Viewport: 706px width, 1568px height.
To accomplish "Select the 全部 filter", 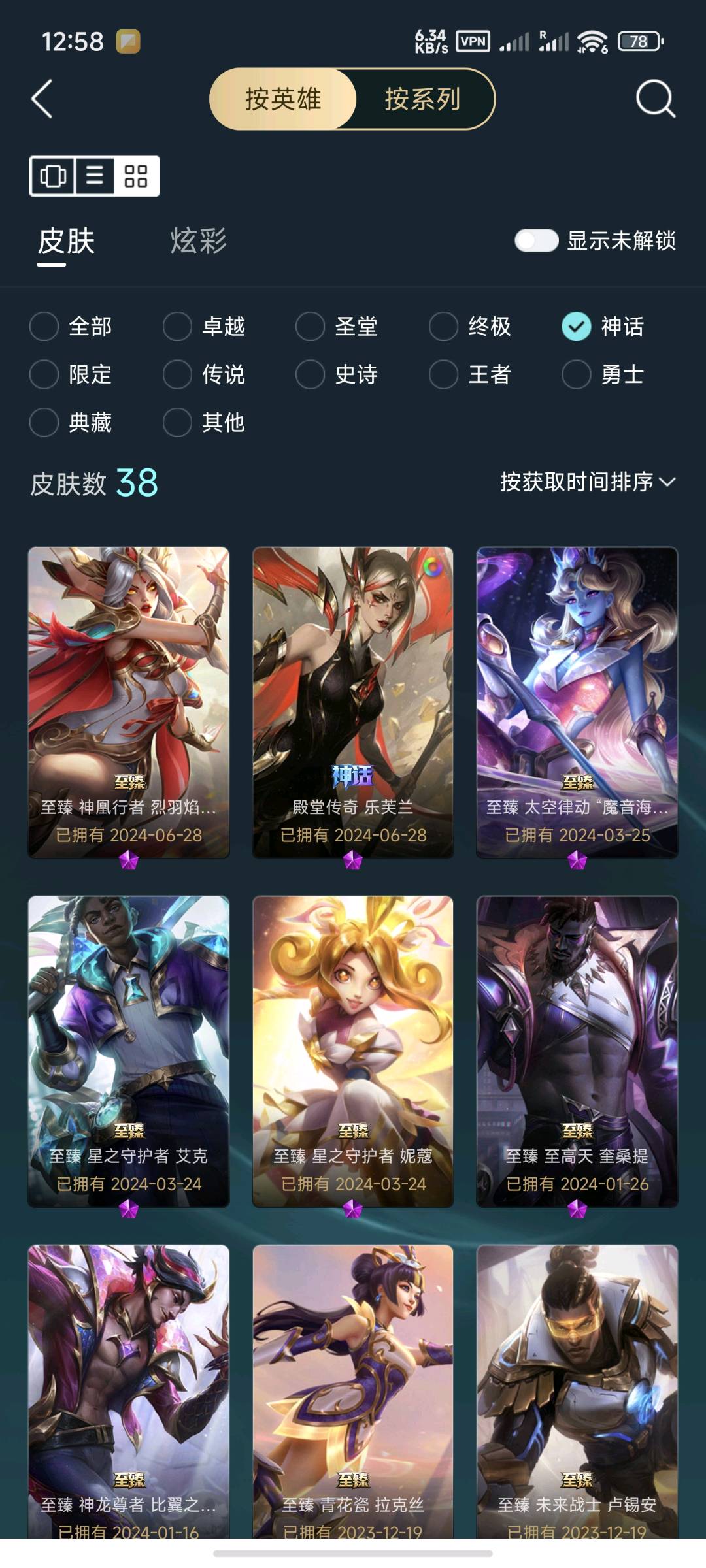I will [71, 326].
